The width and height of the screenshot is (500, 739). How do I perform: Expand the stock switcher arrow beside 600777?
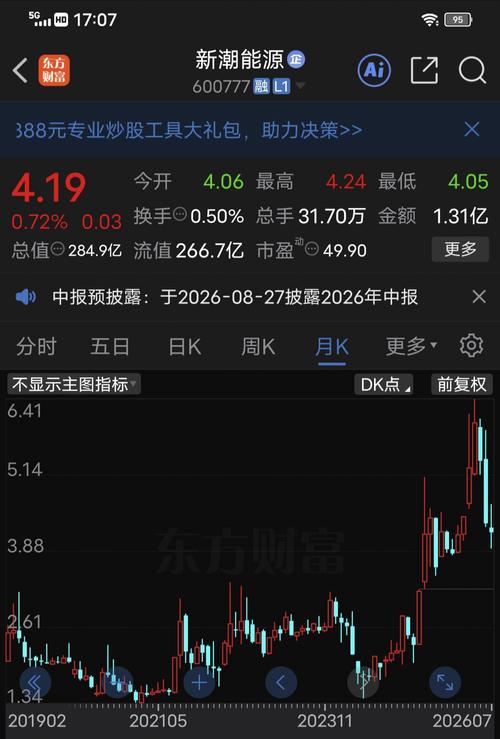300,86
